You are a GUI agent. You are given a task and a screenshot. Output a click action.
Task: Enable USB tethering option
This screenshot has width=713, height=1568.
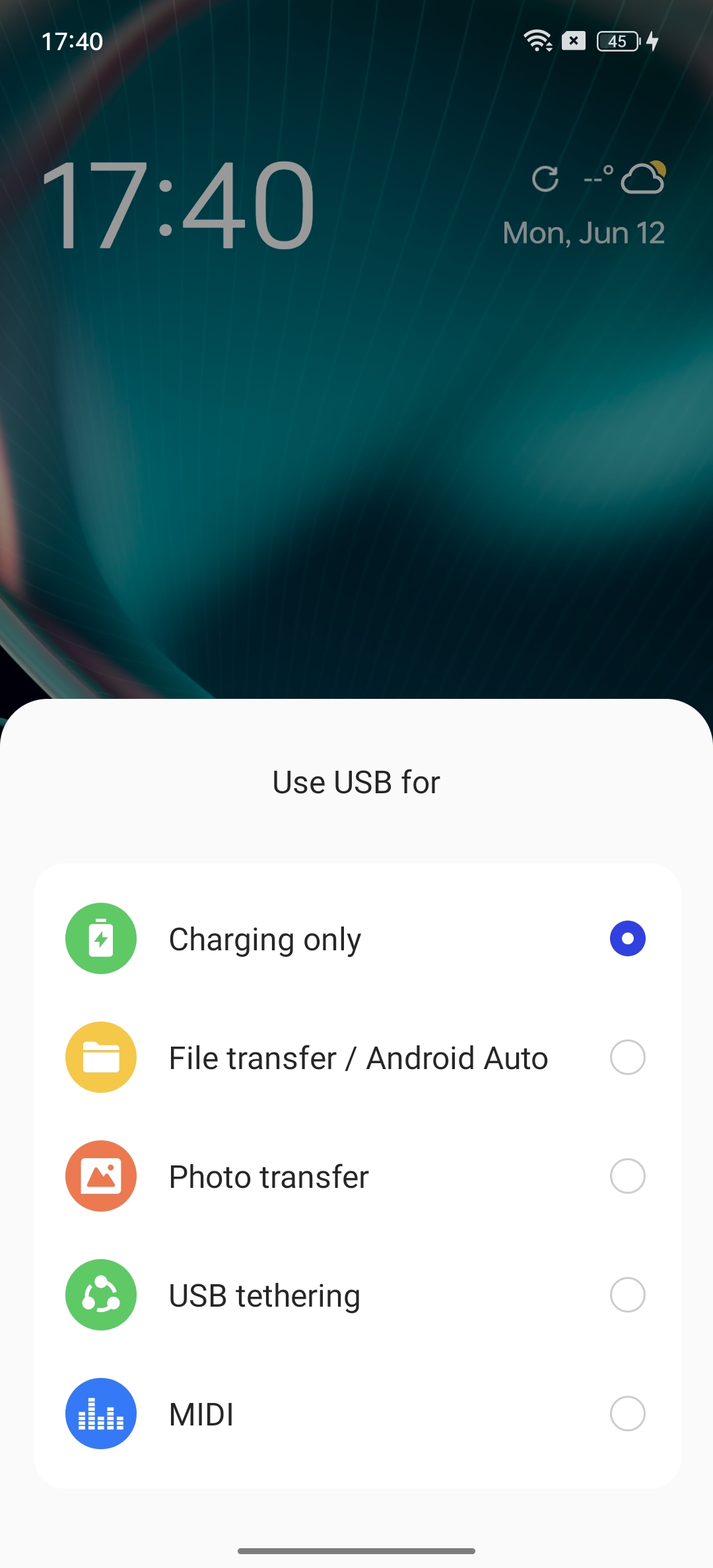pyautogui.click(x=356, y=1295)
